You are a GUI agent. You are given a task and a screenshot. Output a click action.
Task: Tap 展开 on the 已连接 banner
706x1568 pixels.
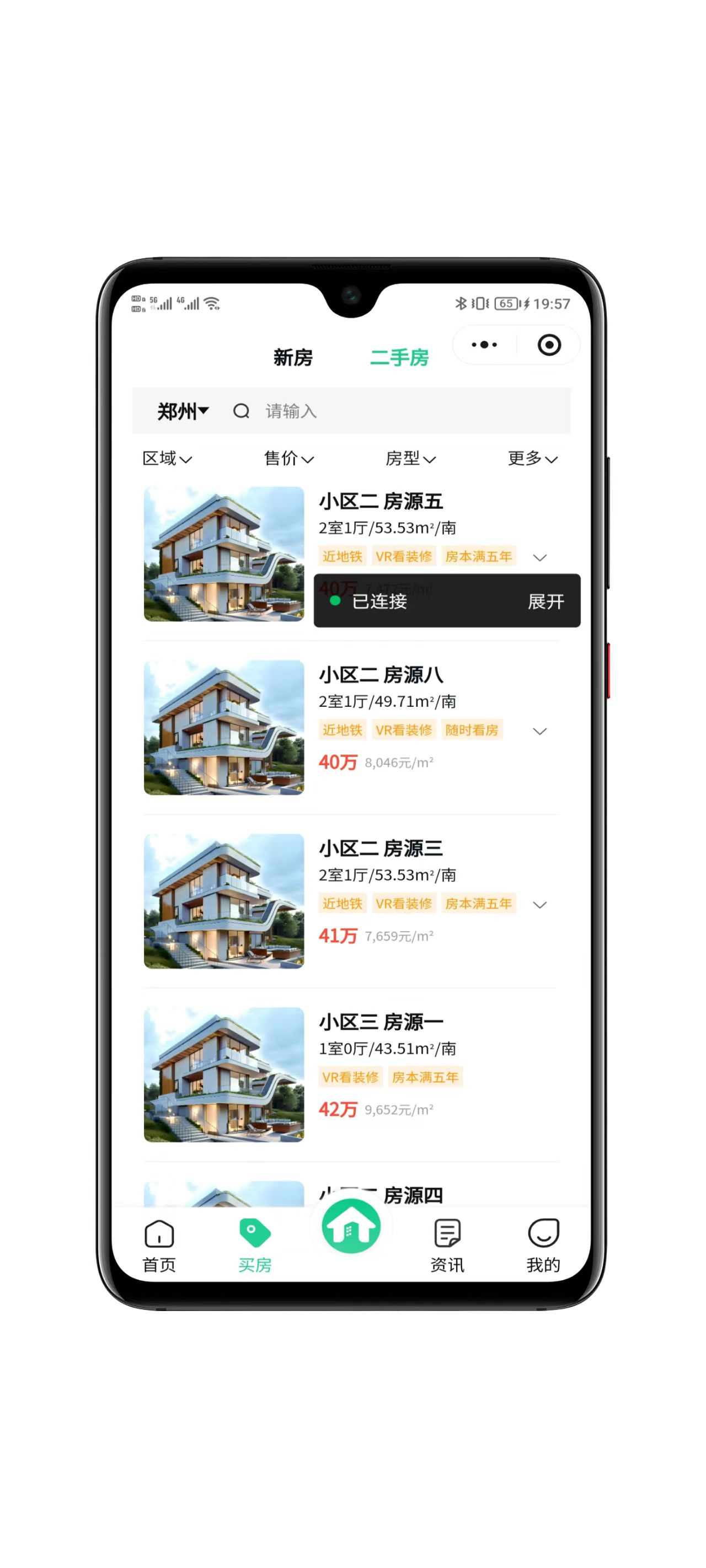546,602
